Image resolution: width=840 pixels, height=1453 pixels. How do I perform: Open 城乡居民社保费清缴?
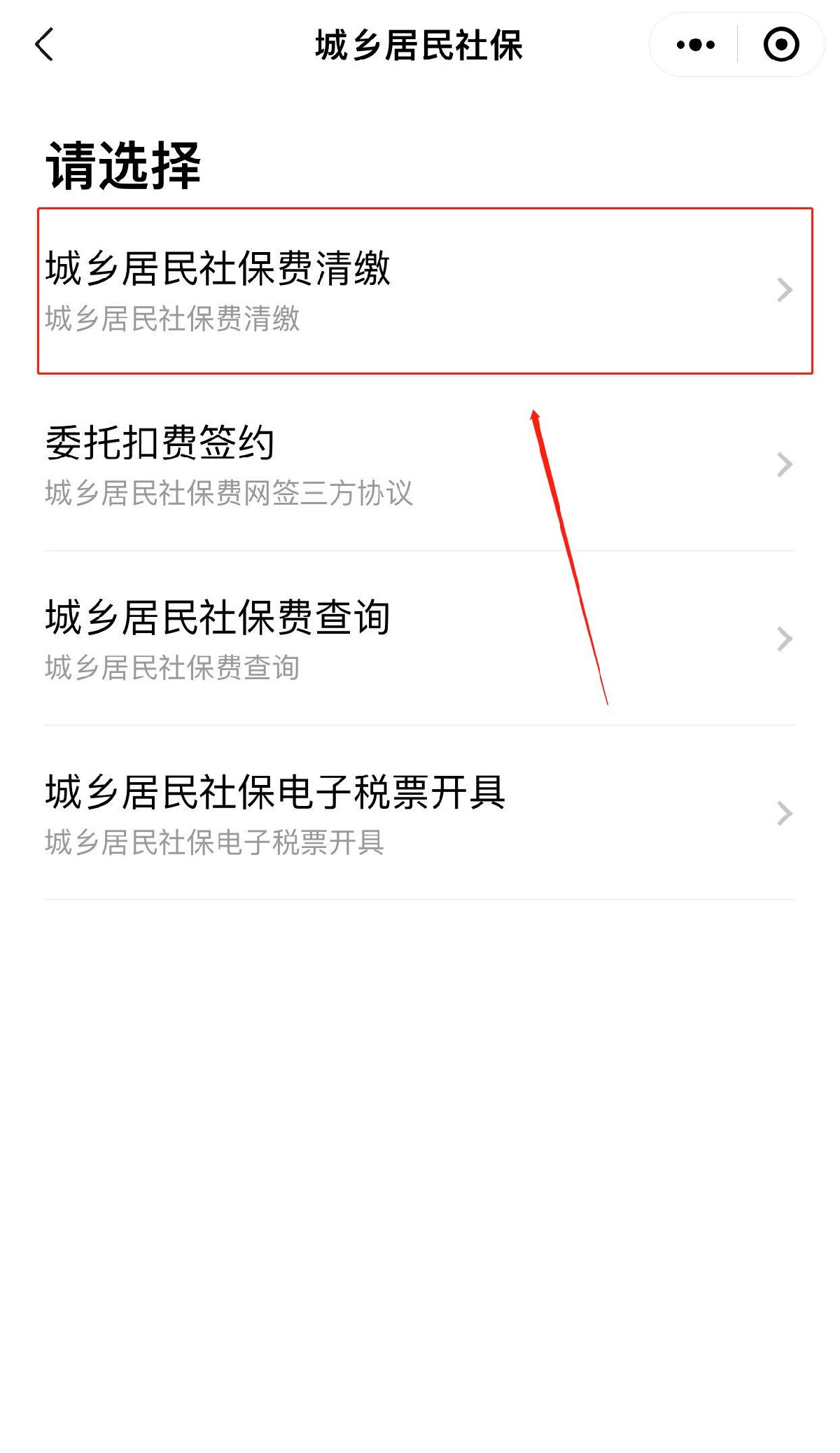coord(420,290)
